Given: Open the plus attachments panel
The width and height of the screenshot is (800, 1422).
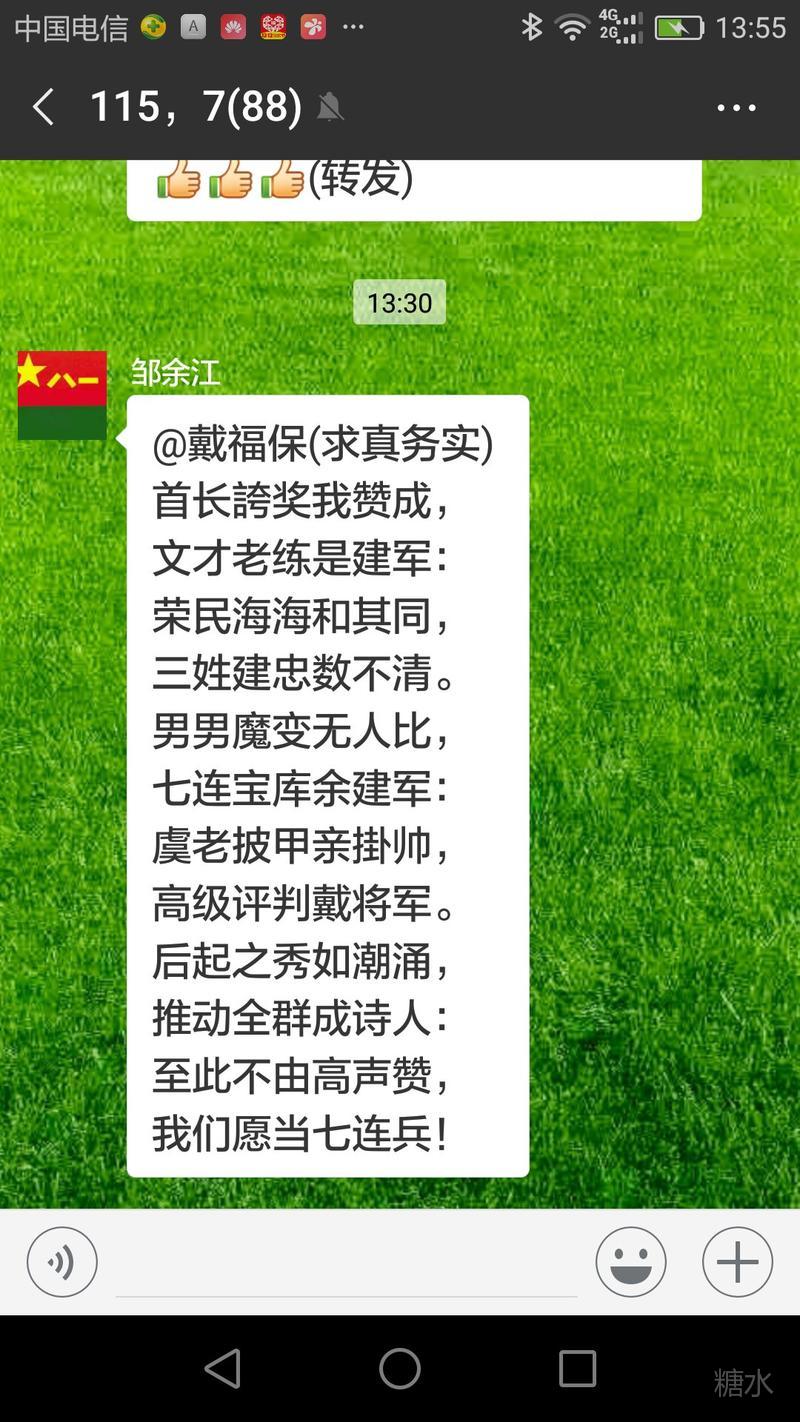Looking at the screenshot, I should (737, 1262).
